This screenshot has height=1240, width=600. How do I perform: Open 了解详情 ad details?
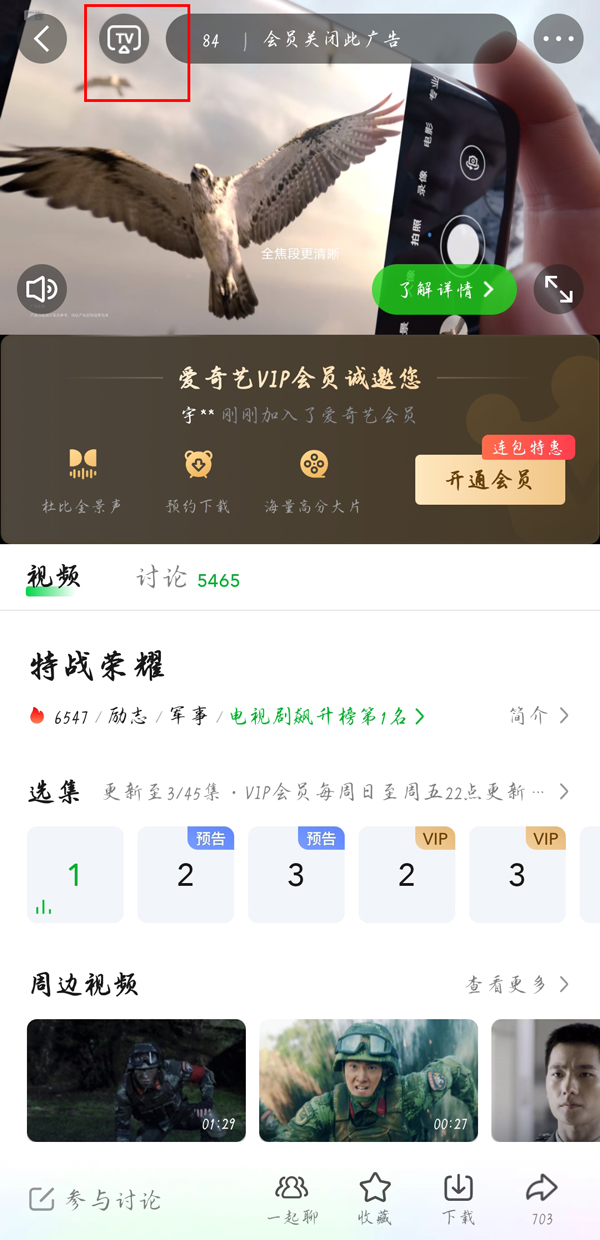tap(444, 290)
